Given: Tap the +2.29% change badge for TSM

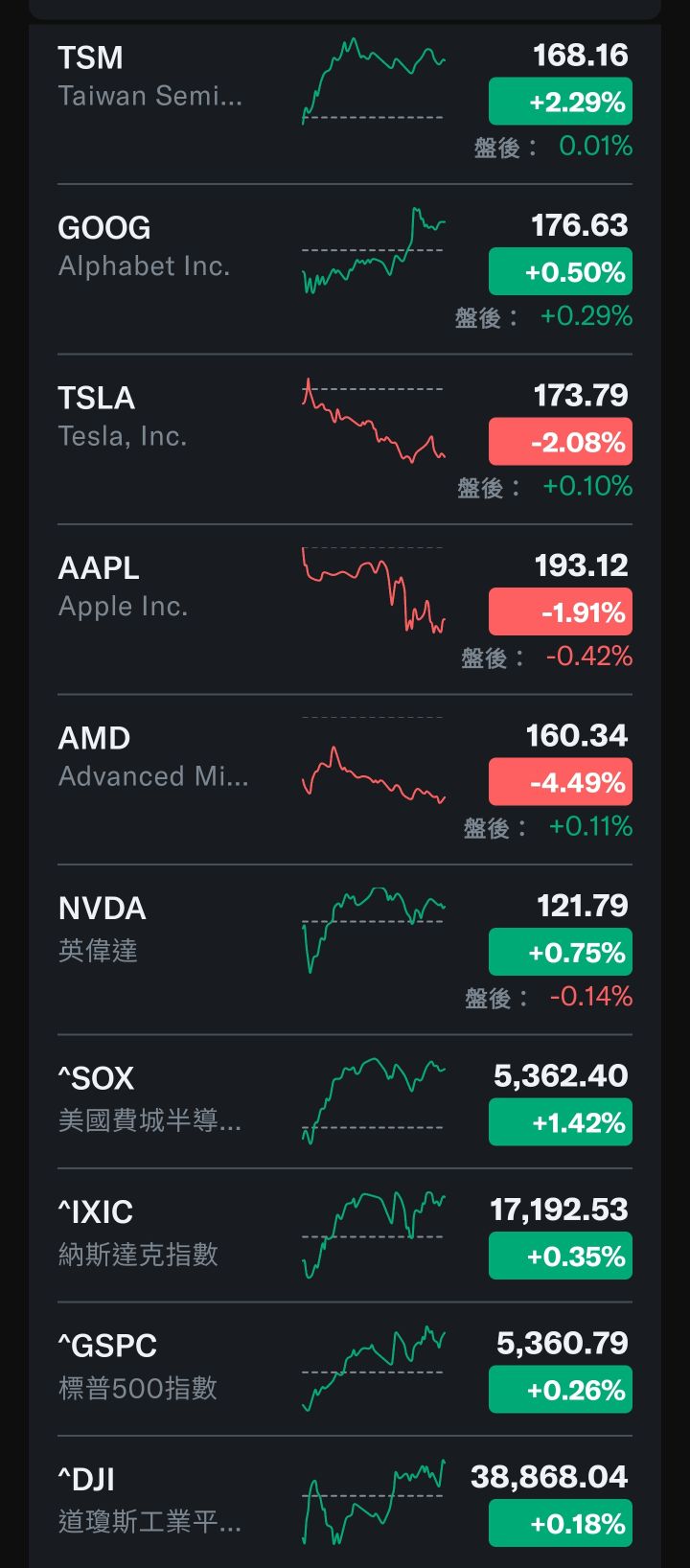Looking at the screenshot, I should (561, 103).
